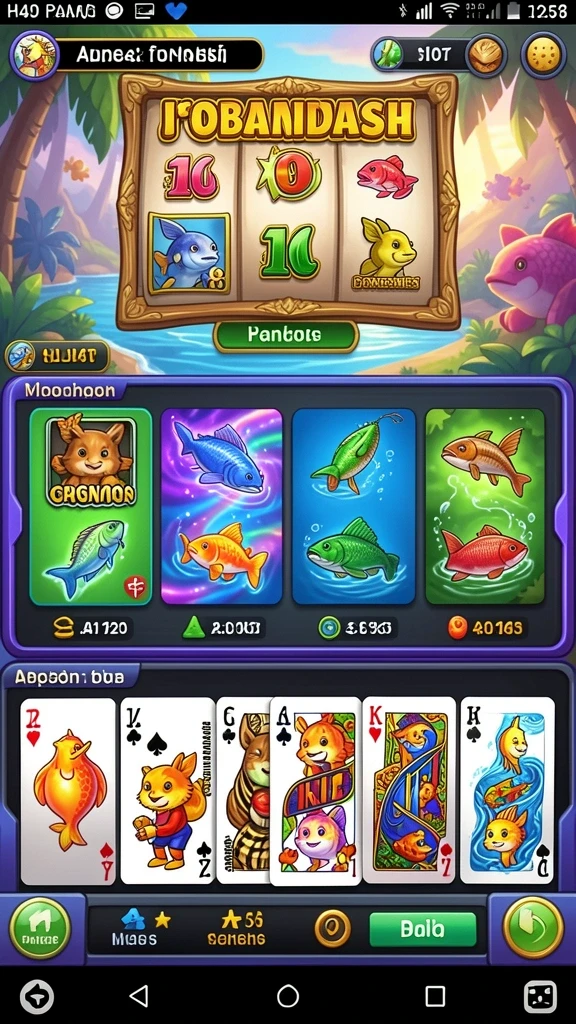
Task: Pick the green tile with the red fish
Action: 485,506
